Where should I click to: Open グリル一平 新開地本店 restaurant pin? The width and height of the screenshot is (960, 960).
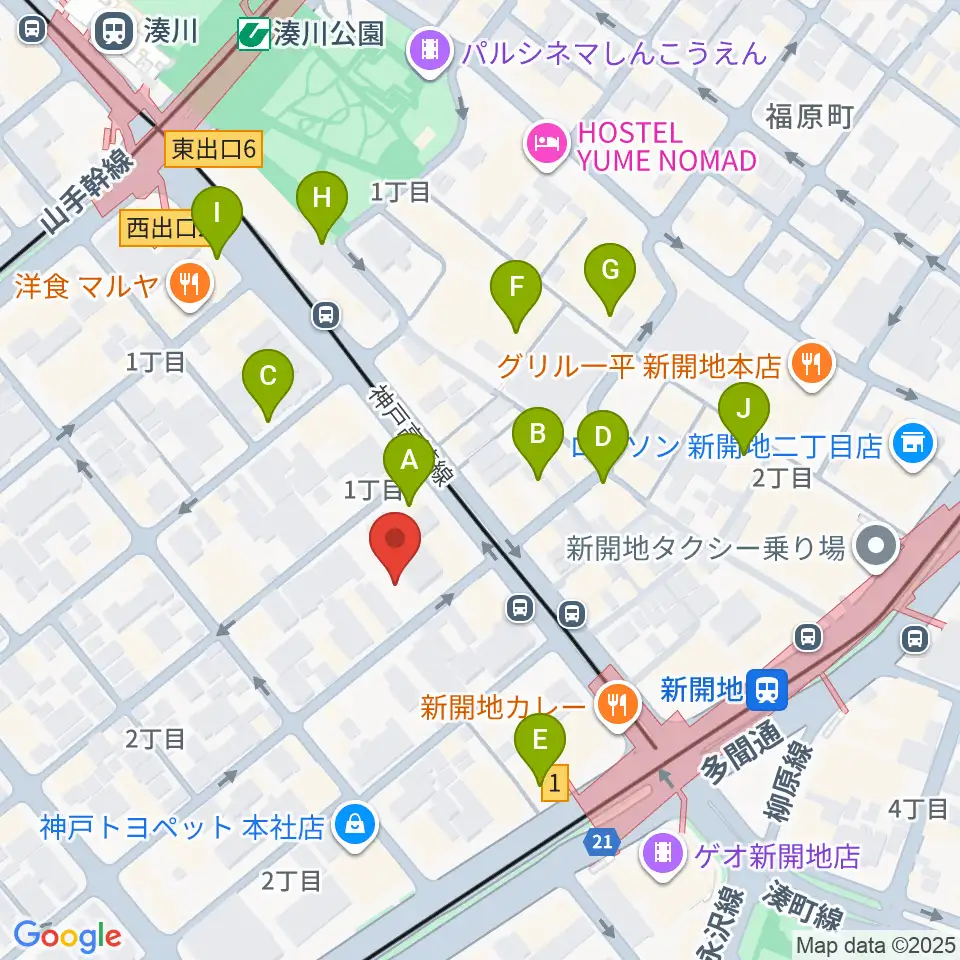pos(812,366)
